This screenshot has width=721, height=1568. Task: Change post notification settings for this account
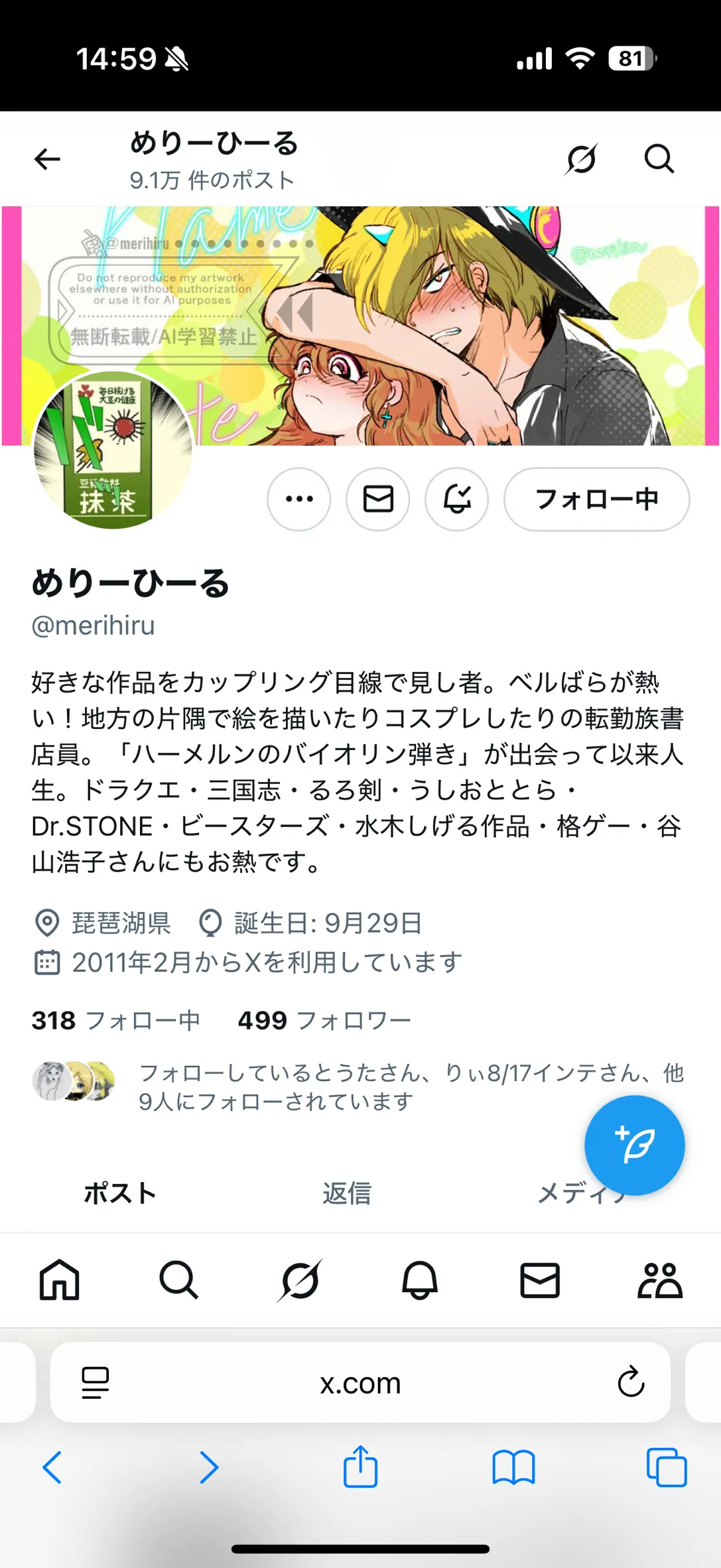[457, 499]
